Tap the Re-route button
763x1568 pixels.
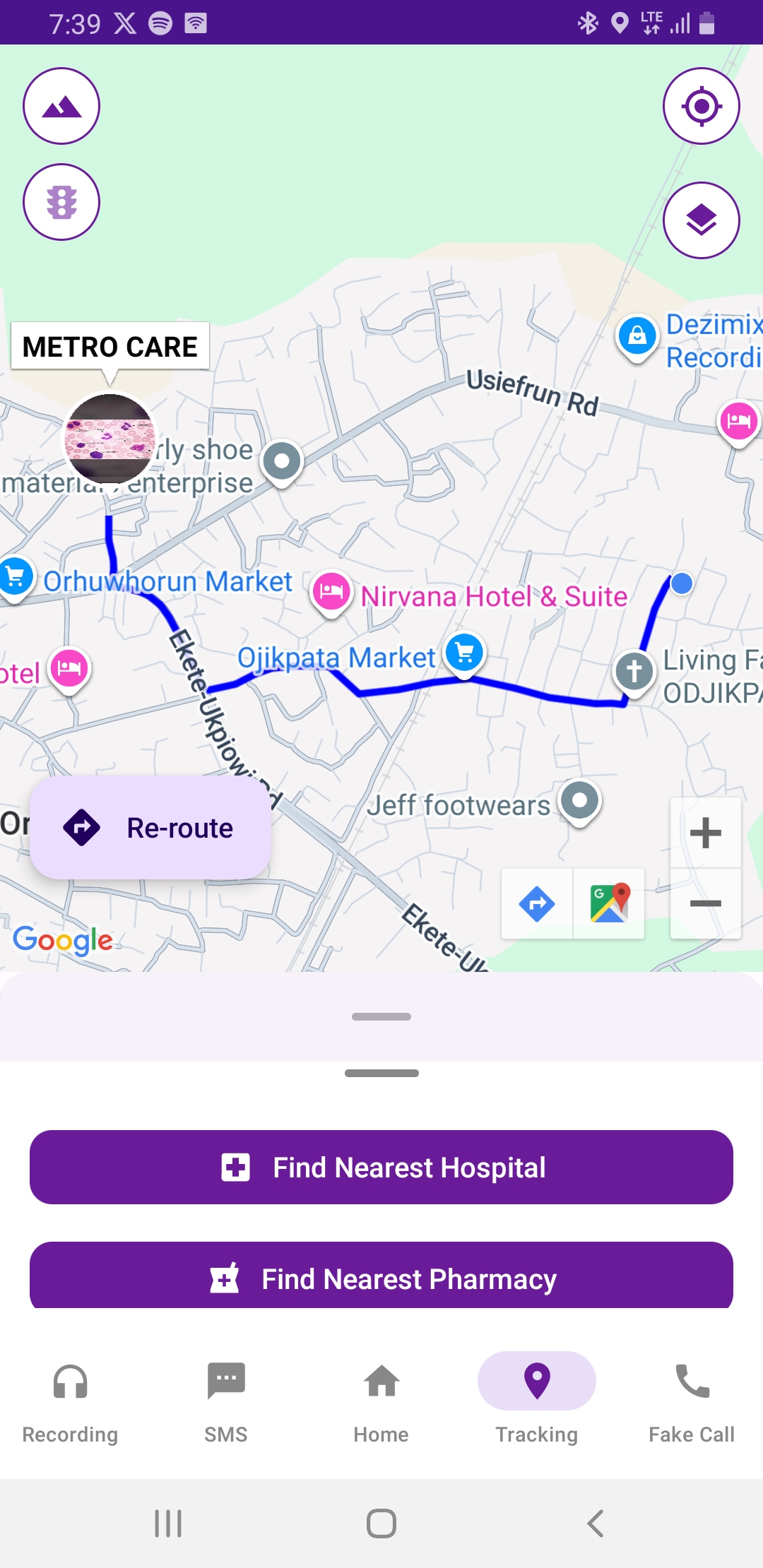150,827
